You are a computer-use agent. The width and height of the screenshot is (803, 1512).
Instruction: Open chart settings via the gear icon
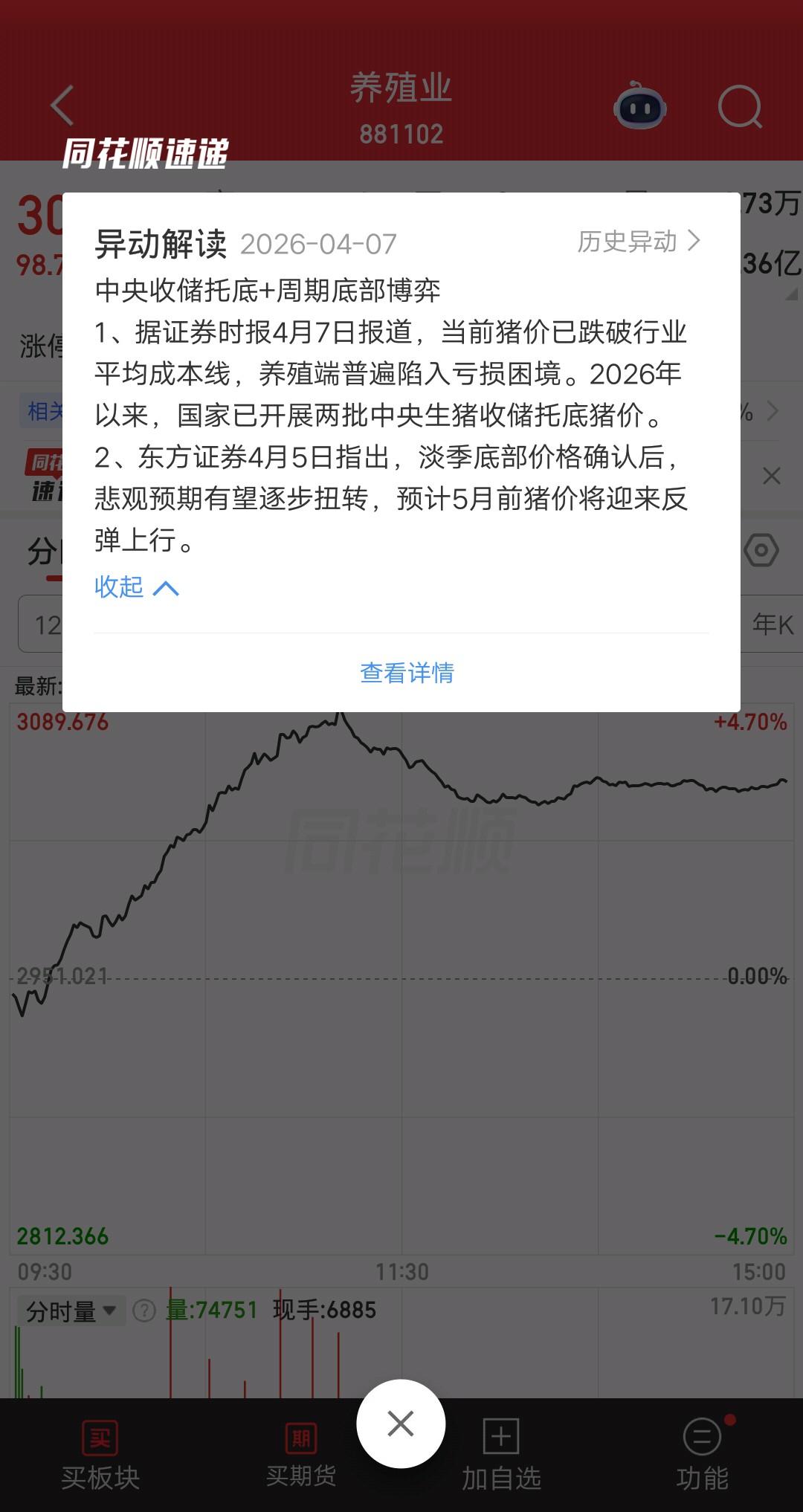click(x=760, y=548)
